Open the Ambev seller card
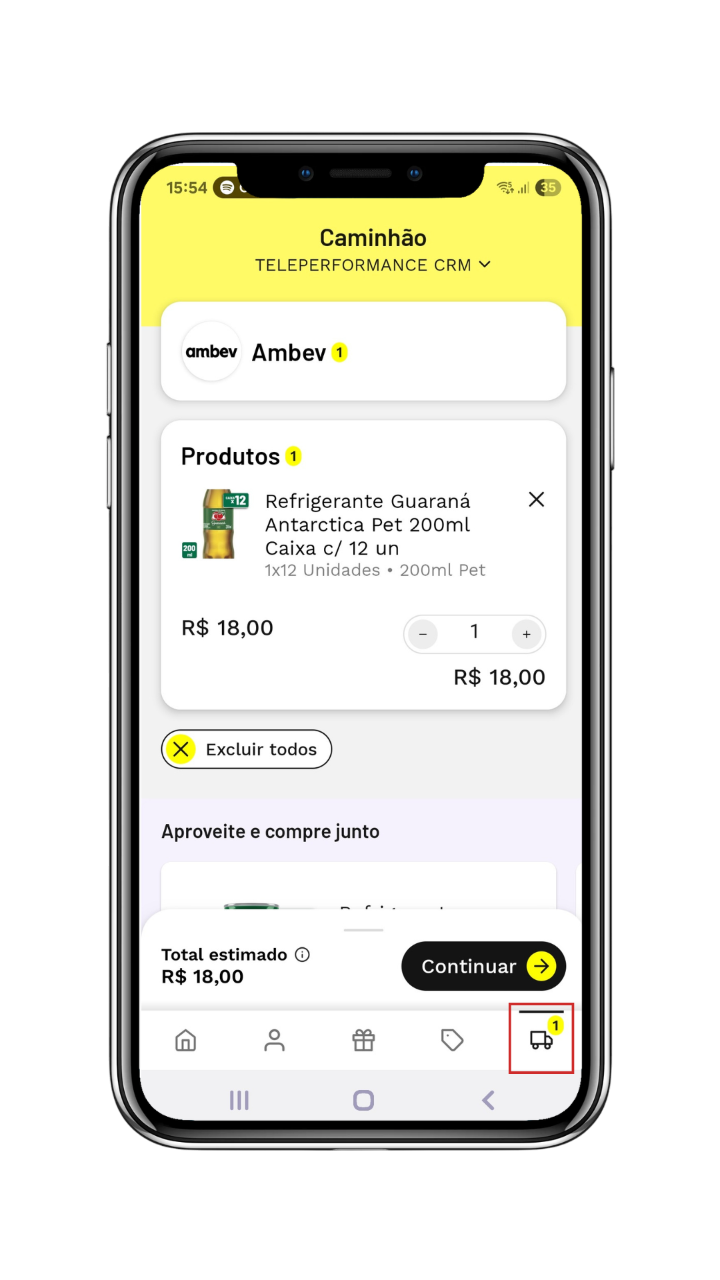 tap(363, 352)
